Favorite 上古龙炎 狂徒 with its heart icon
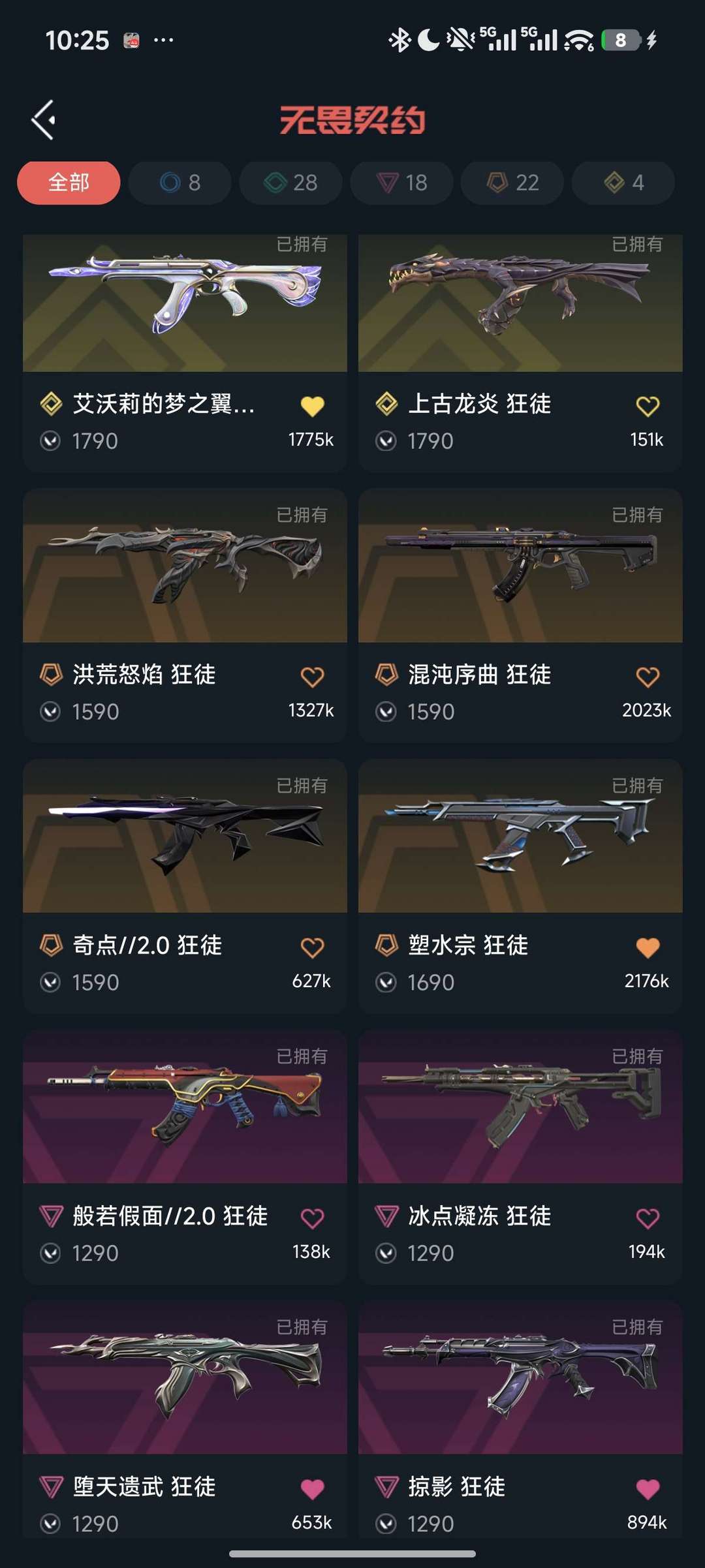This screenshot has width=705, height=1568. pos(646,405)
